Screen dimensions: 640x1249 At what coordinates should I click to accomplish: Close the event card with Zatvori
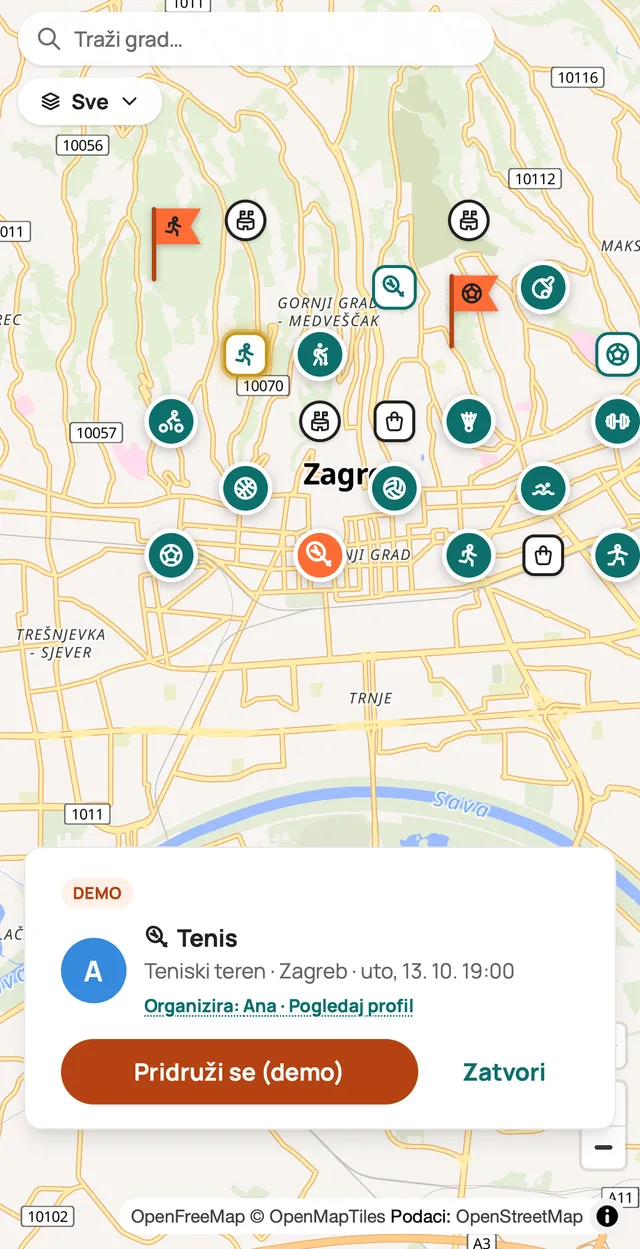coord(504,1072)
